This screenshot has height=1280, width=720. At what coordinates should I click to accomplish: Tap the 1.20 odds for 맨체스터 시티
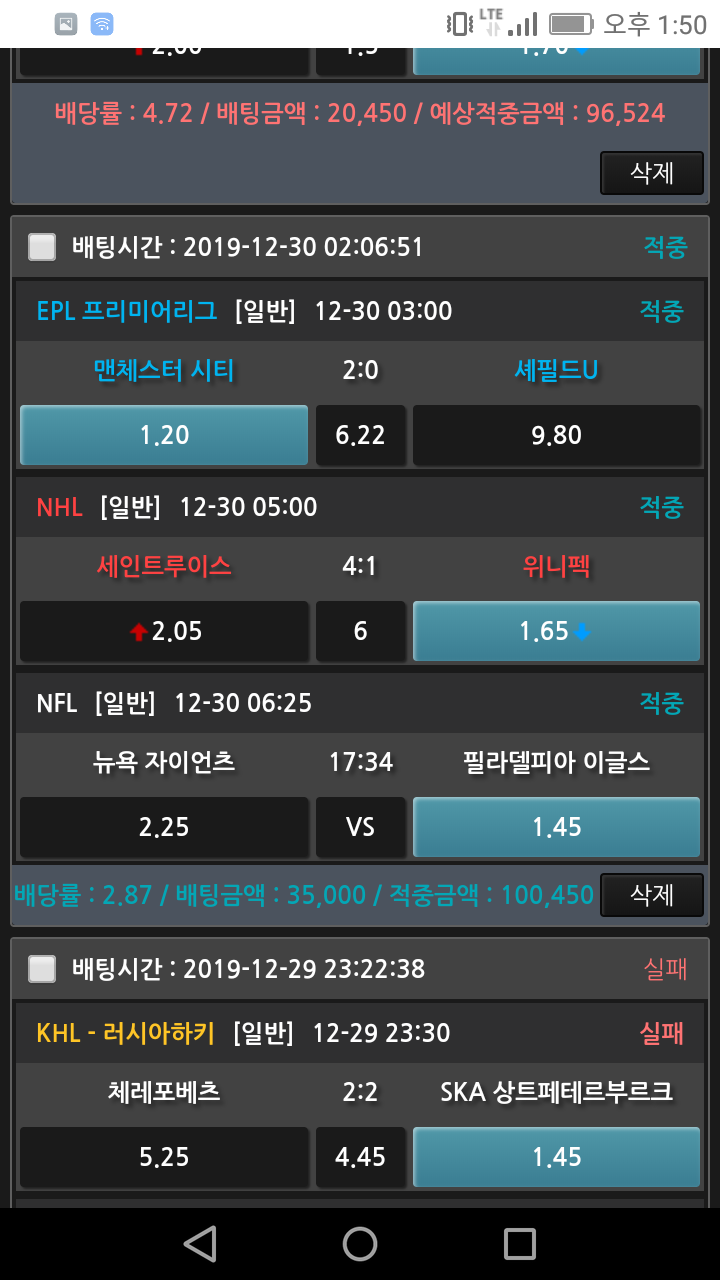(164, 435)
